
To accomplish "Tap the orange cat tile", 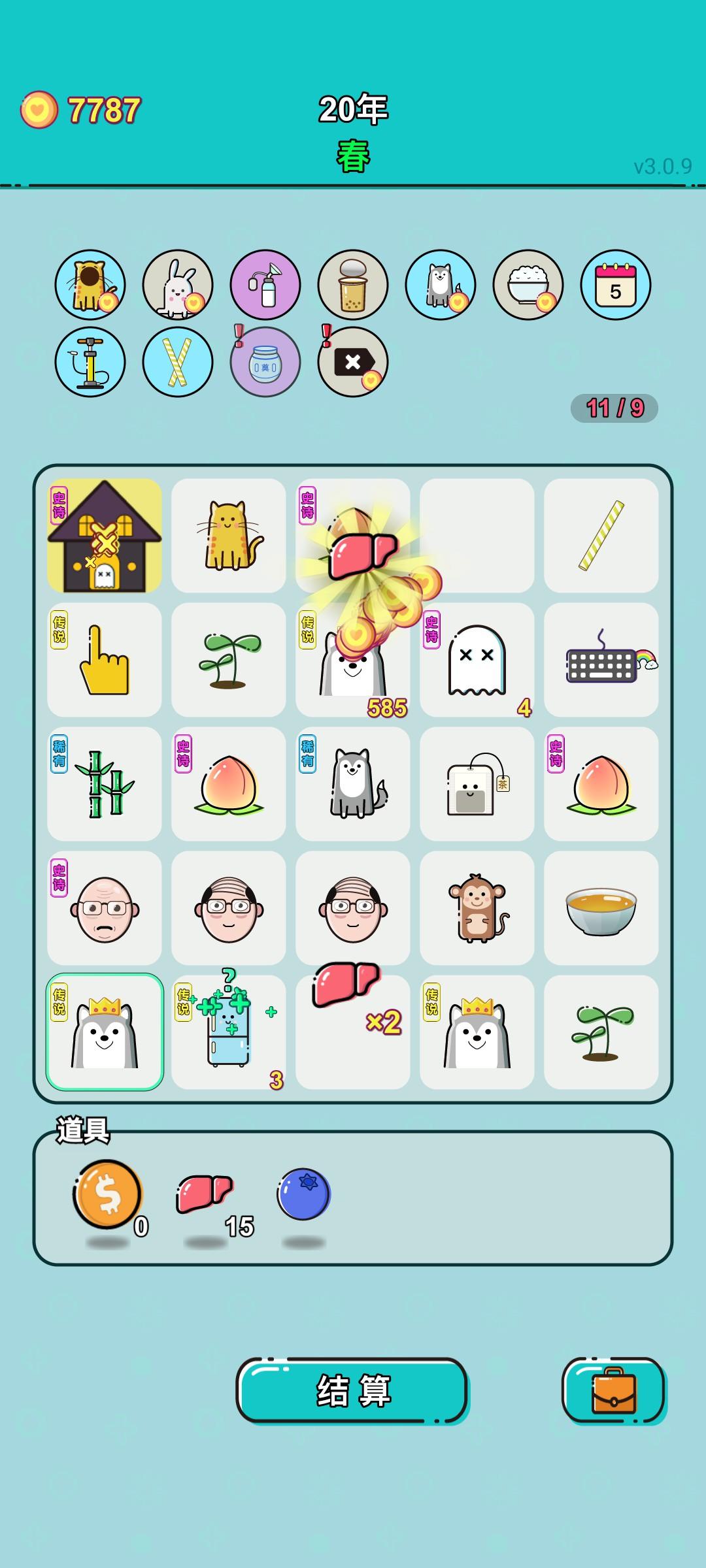I will coord(229,536).
